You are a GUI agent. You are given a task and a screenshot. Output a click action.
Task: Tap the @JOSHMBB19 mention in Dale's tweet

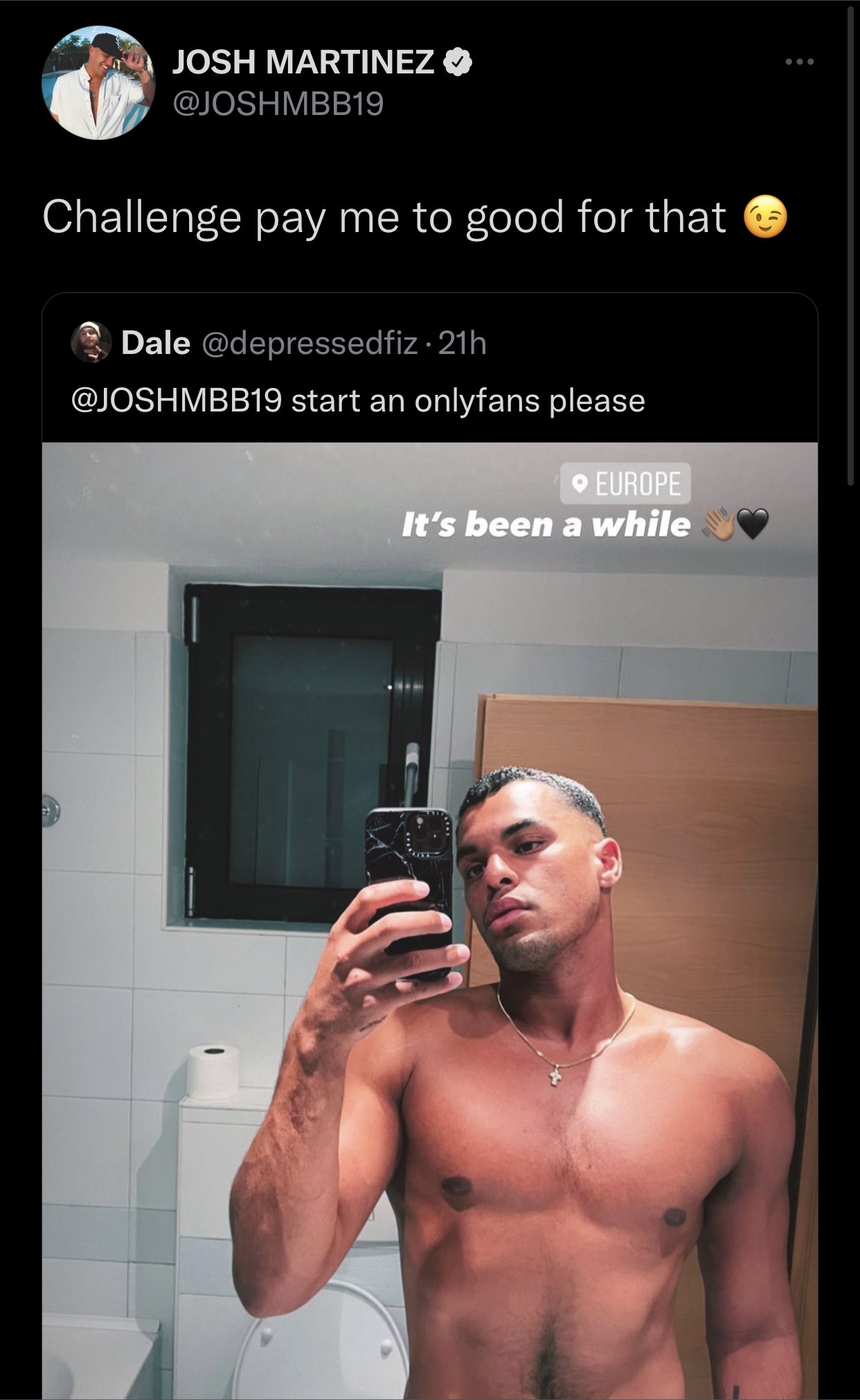(177, 401)
